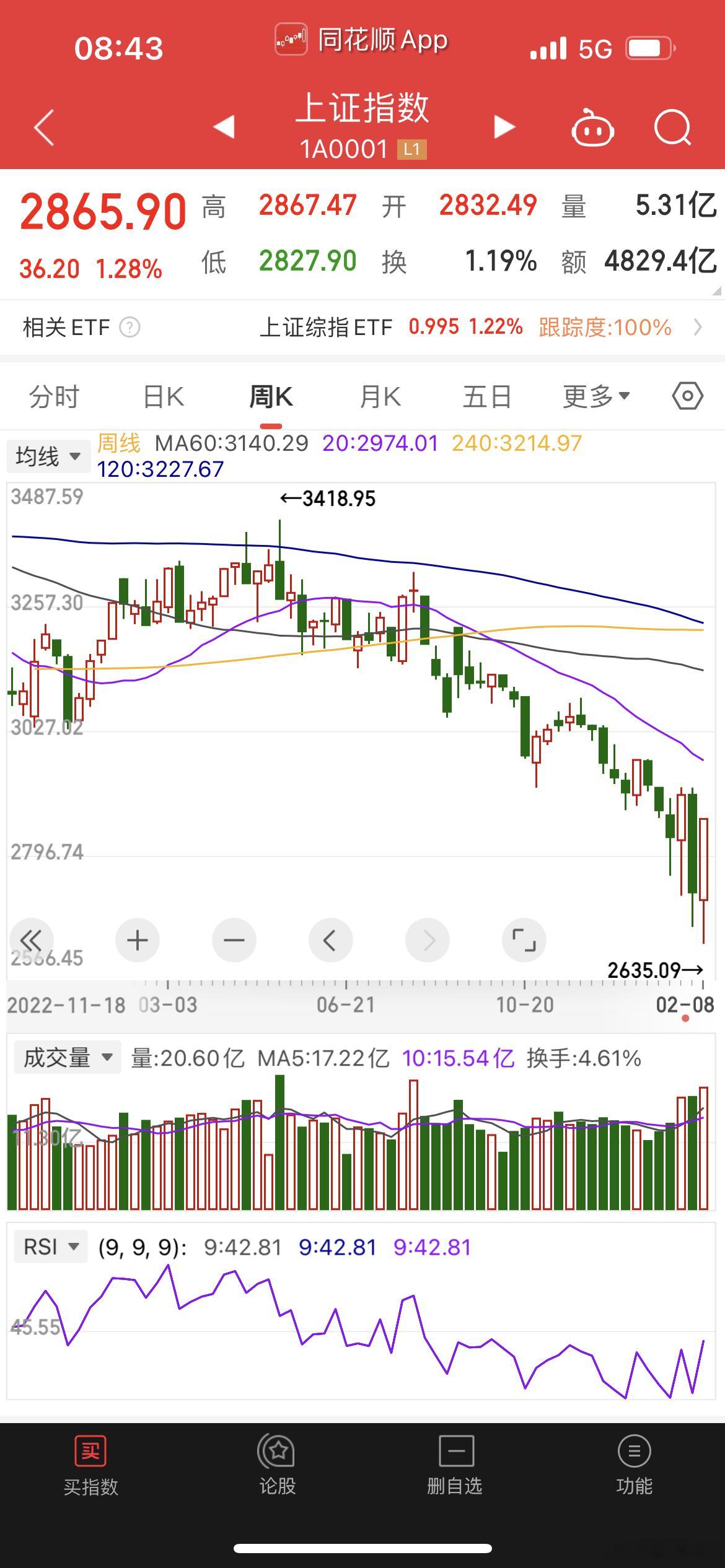Screen dimensions: 725x1568
Task: Open chart settings hexagon icon
Action: tap(688, 396)
